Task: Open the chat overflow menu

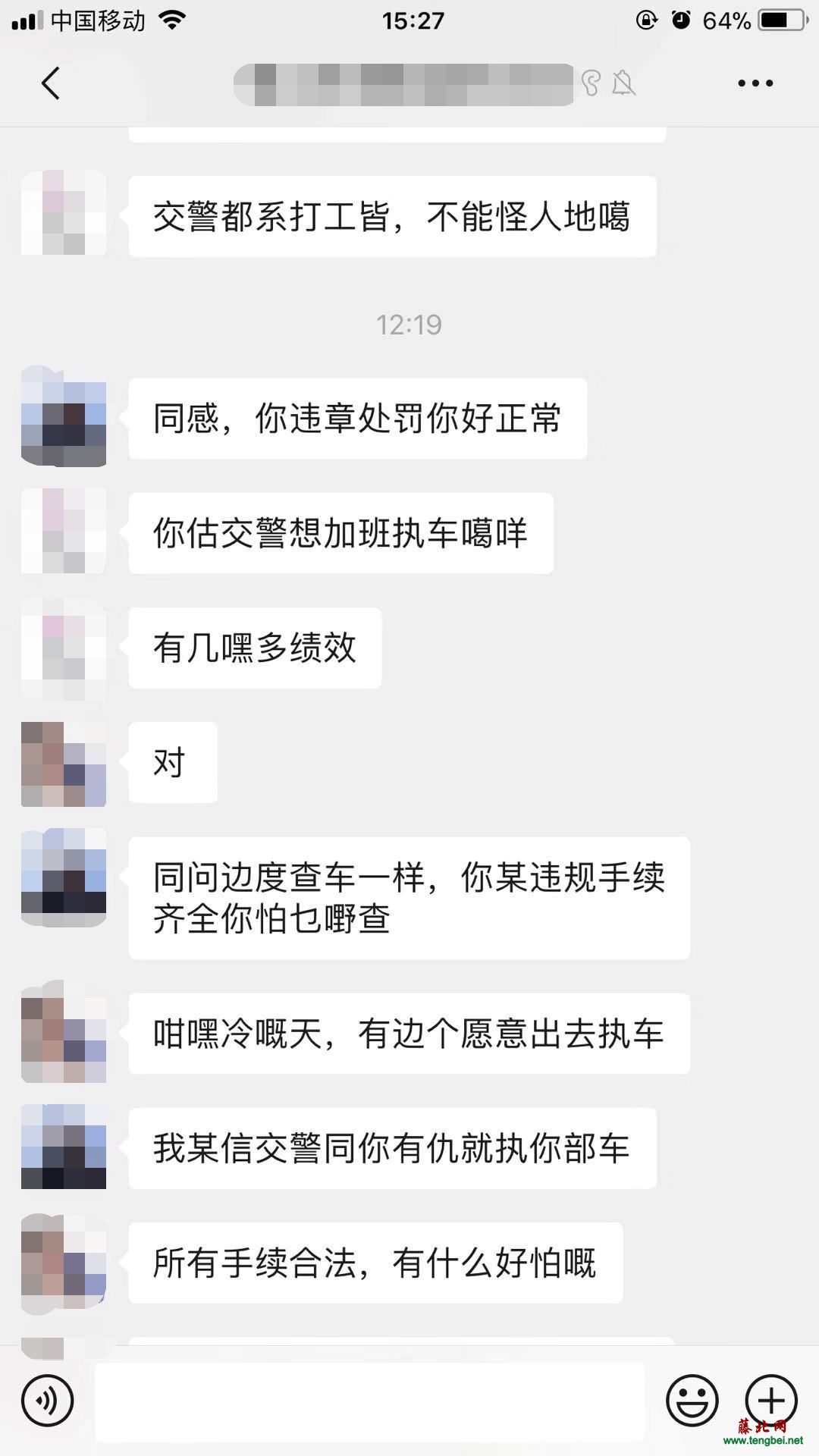Action: [x=755, y=83]
